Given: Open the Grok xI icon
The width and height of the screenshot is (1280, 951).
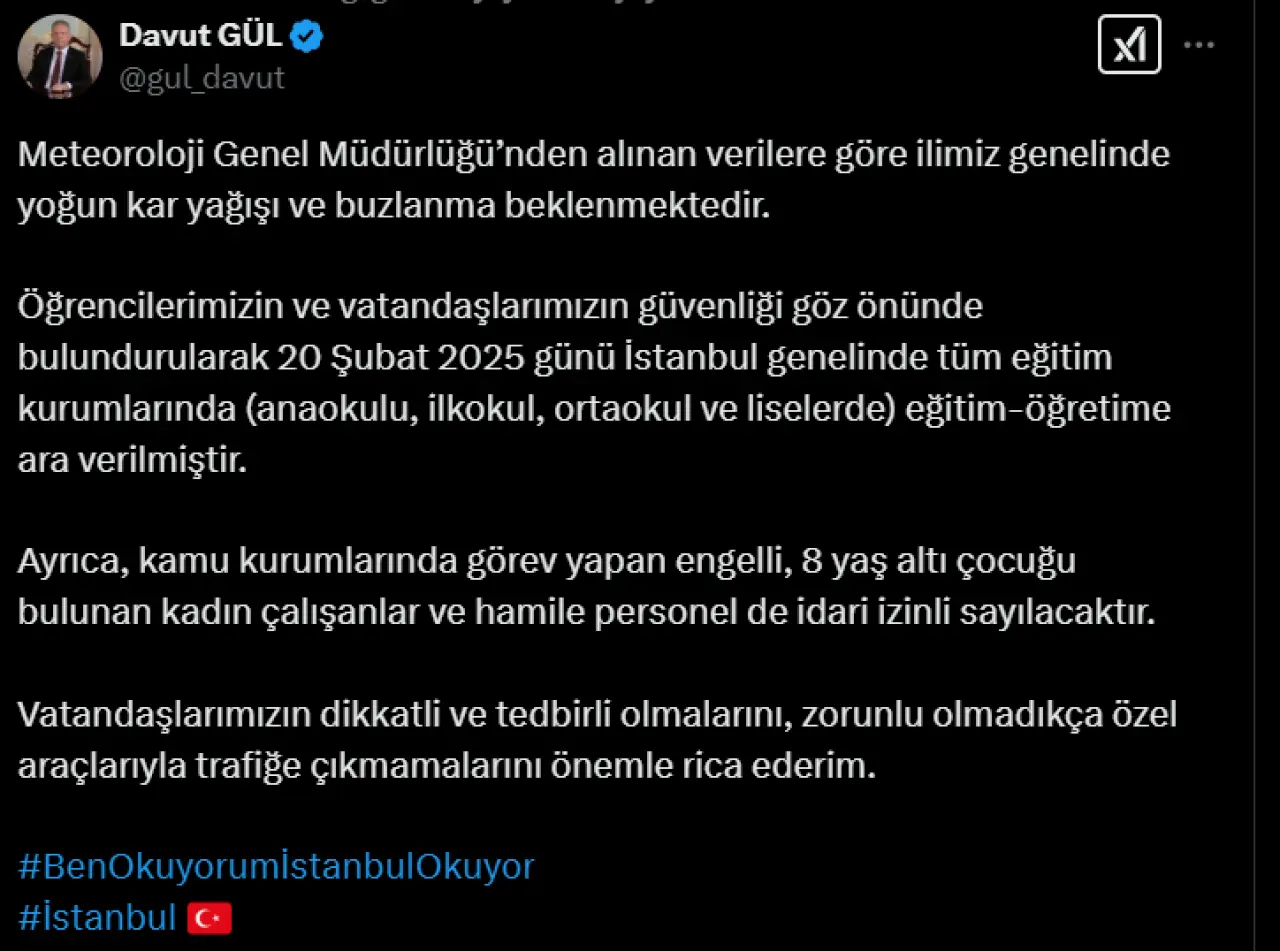Looking at the screenshot, I should click(x=1129, y=45).
